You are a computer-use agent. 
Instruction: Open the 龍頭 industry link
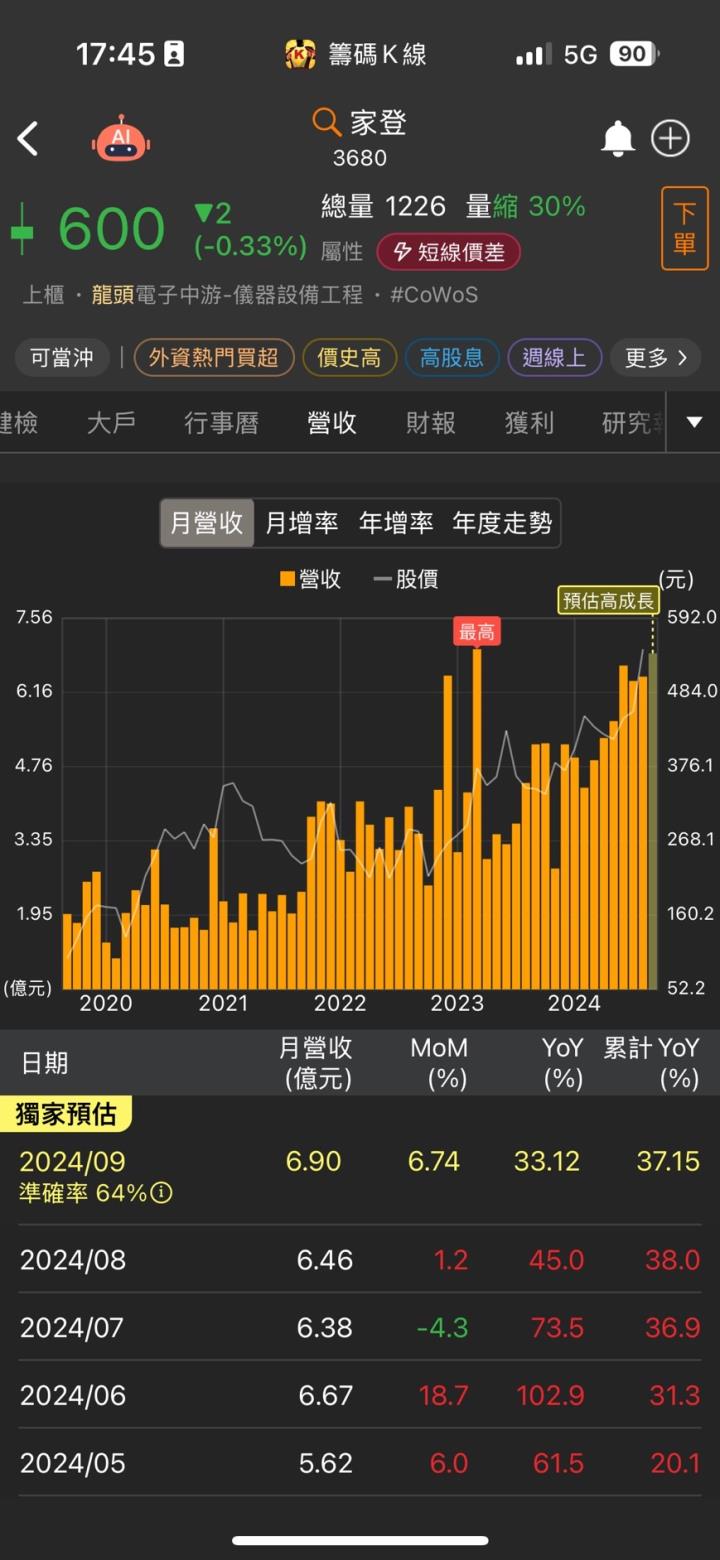(x=113, y=295)
